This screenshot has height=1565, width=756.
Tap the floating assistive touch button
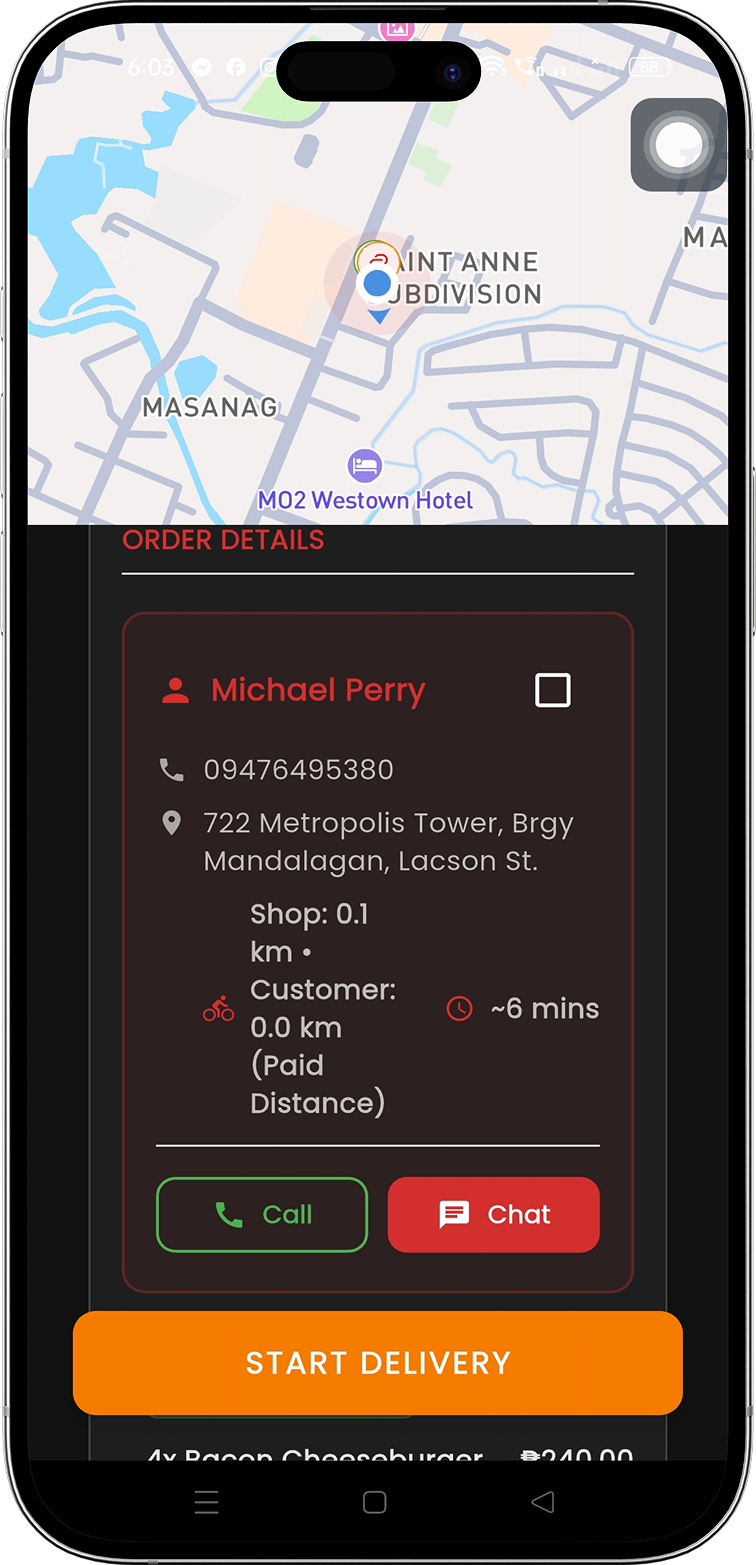coord(679,145)
